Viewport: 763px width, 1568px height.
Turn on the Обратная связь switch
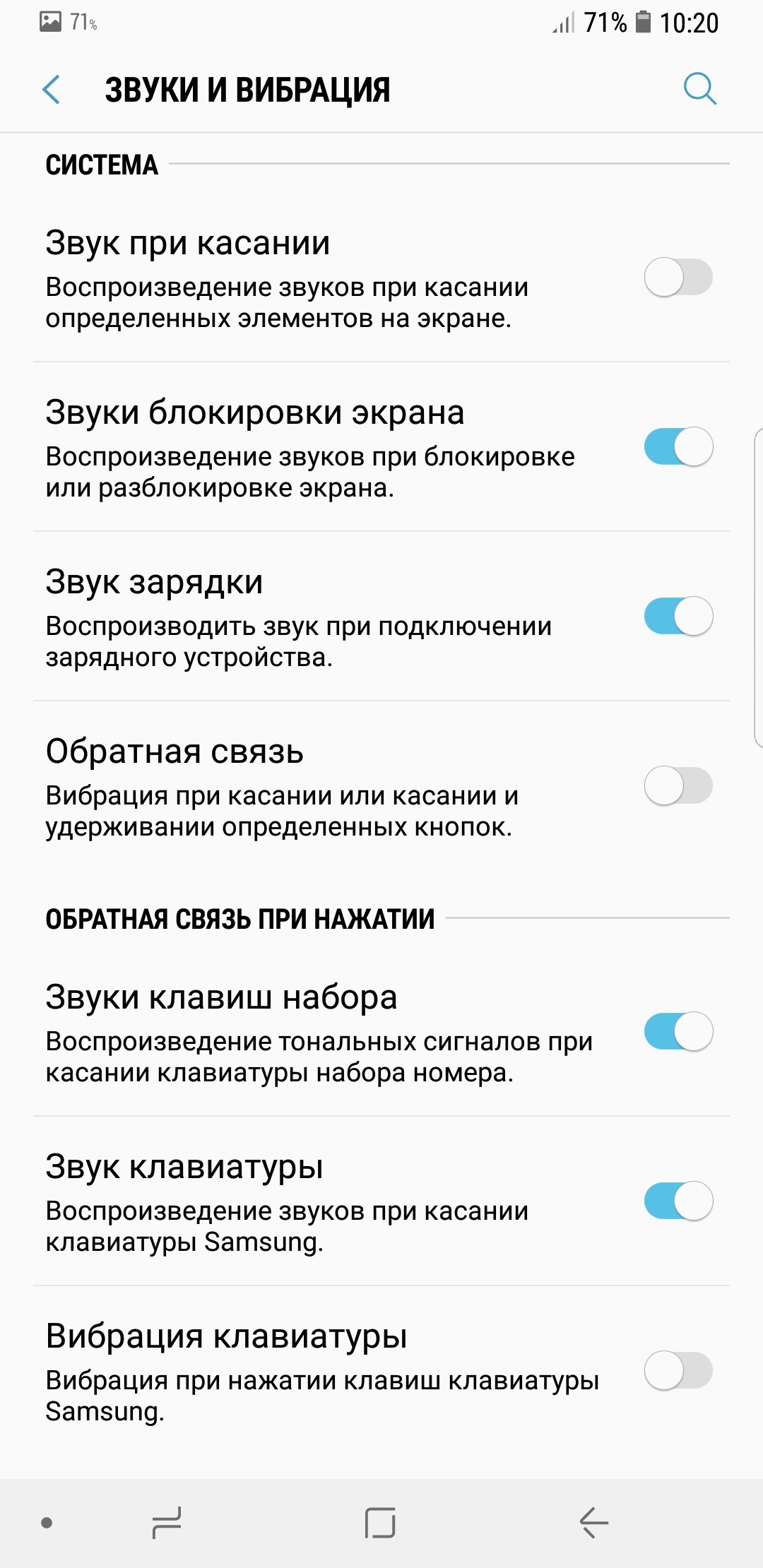pos(678,785)
